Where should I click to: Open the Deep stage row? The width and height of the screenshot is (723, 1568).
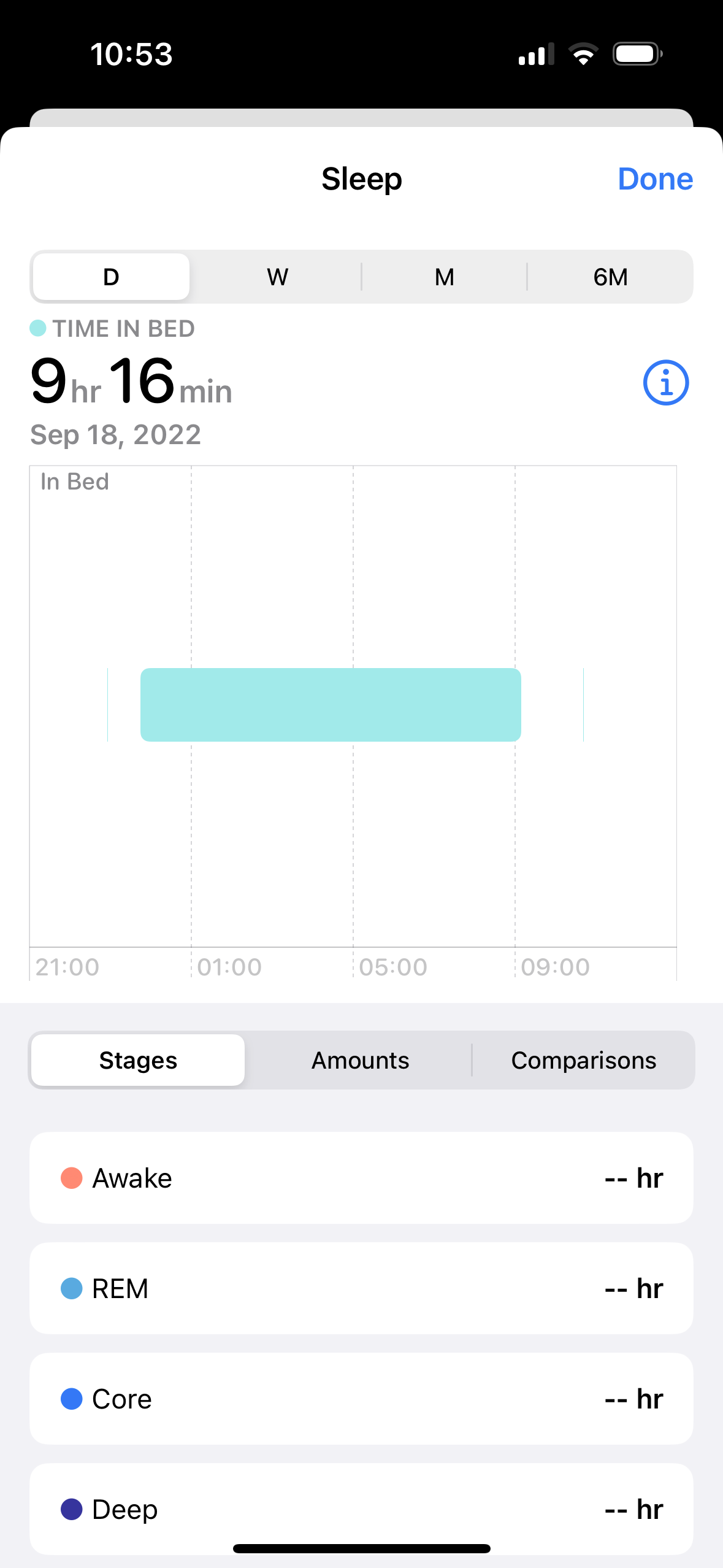click(361, 1509)
